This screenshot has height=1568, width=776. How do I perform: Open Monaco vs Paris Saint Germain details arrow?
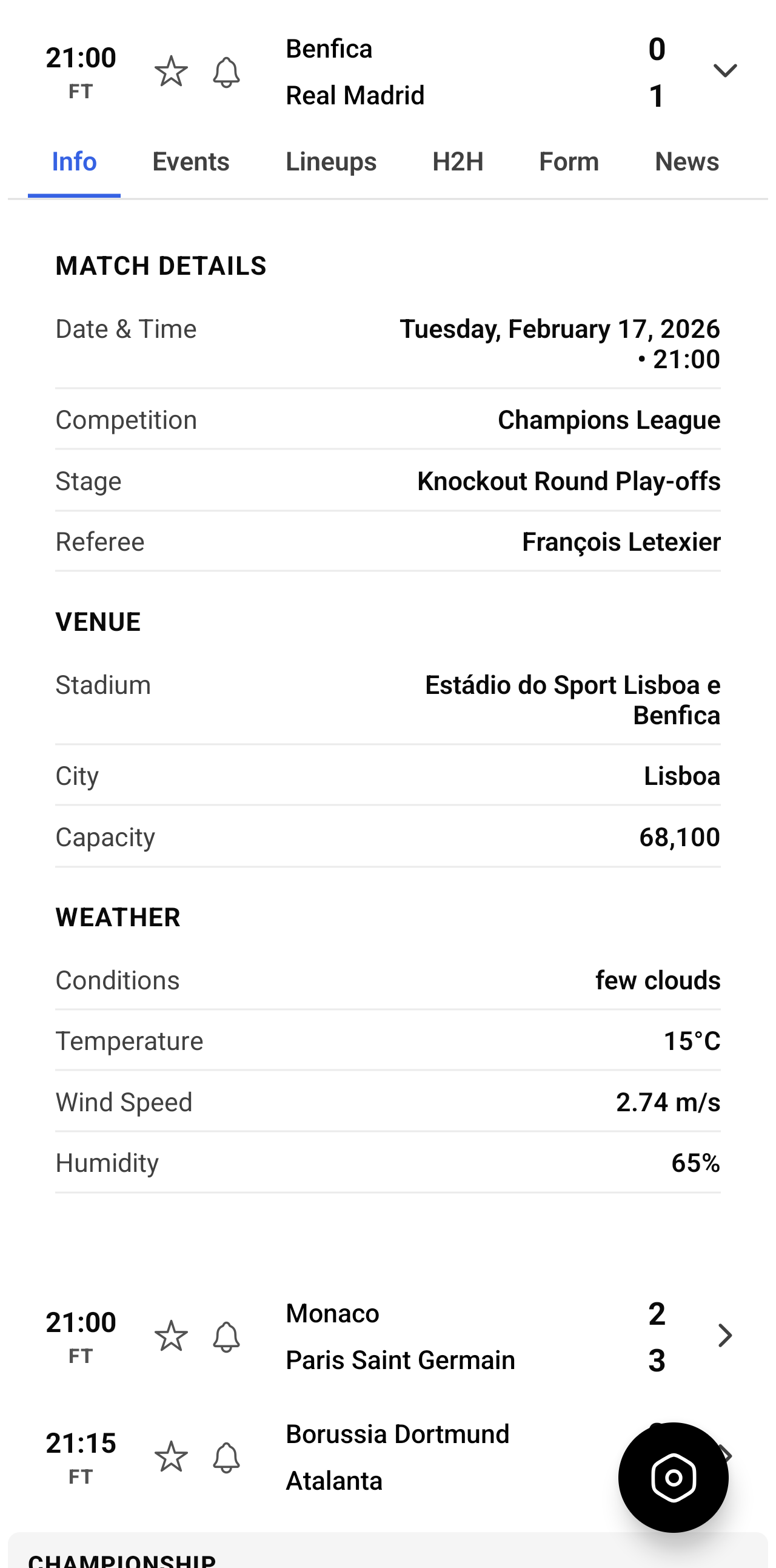(x=725, y=1337)
